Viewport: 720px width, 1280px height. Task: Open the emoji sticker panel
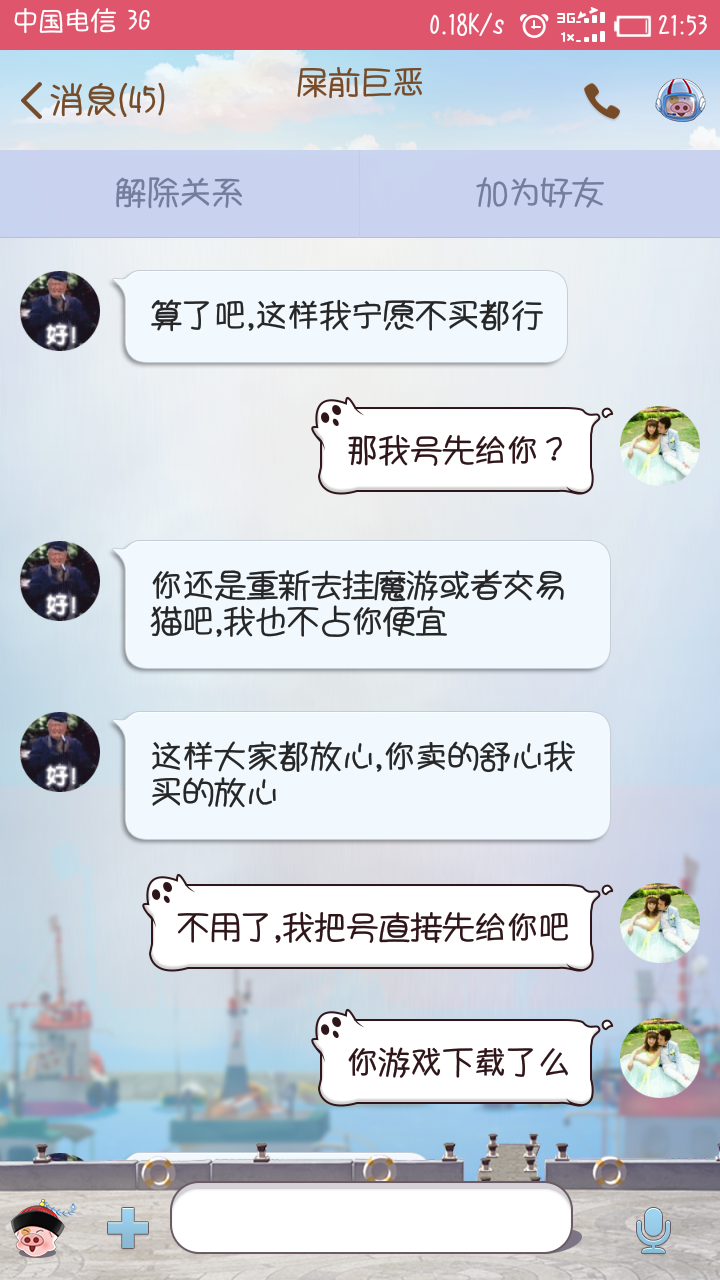click(x=44, y=1228)
